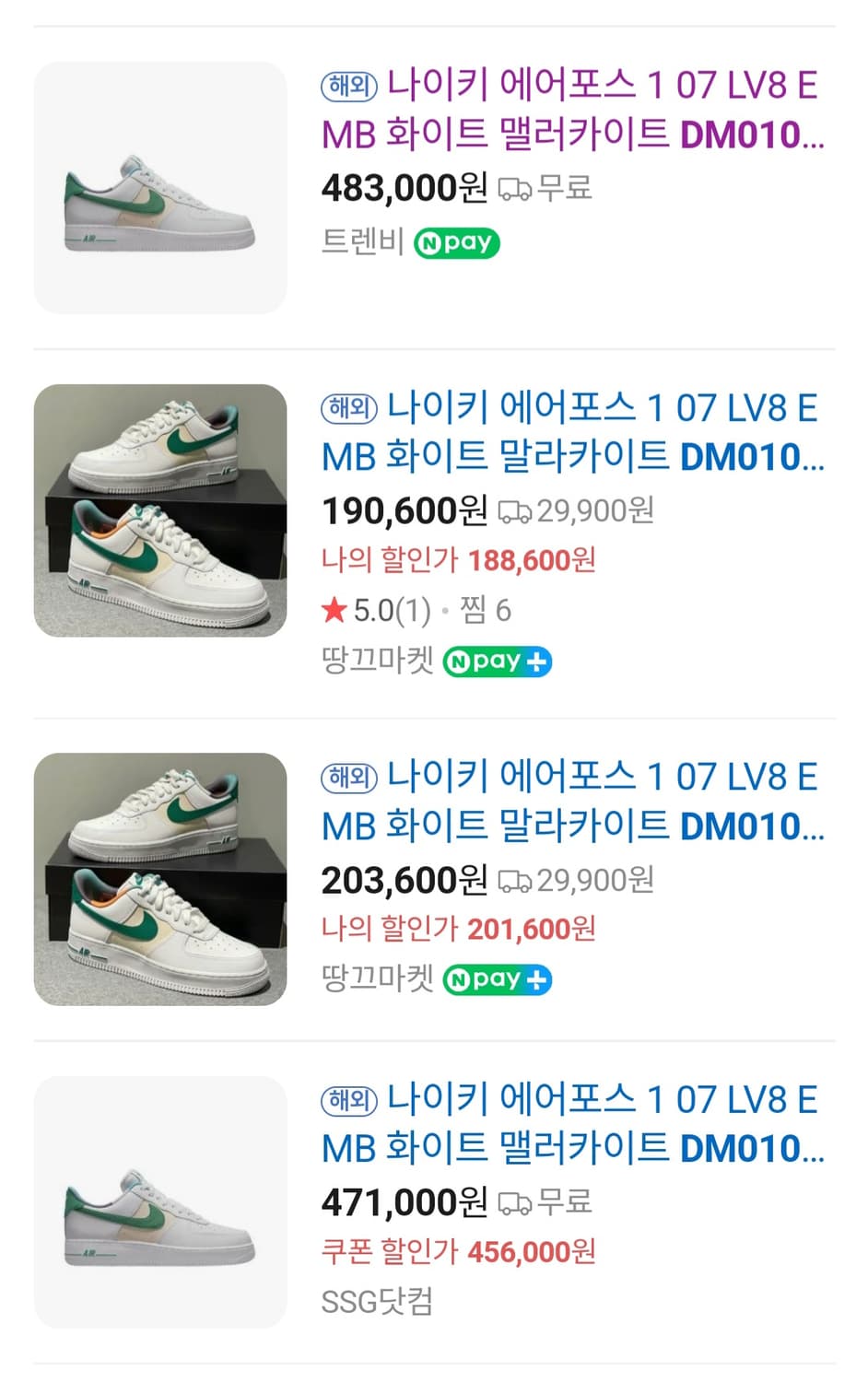
Task: Click the 해외 badge on the SSG닷컴 listing
Action: coord(347,1100)
